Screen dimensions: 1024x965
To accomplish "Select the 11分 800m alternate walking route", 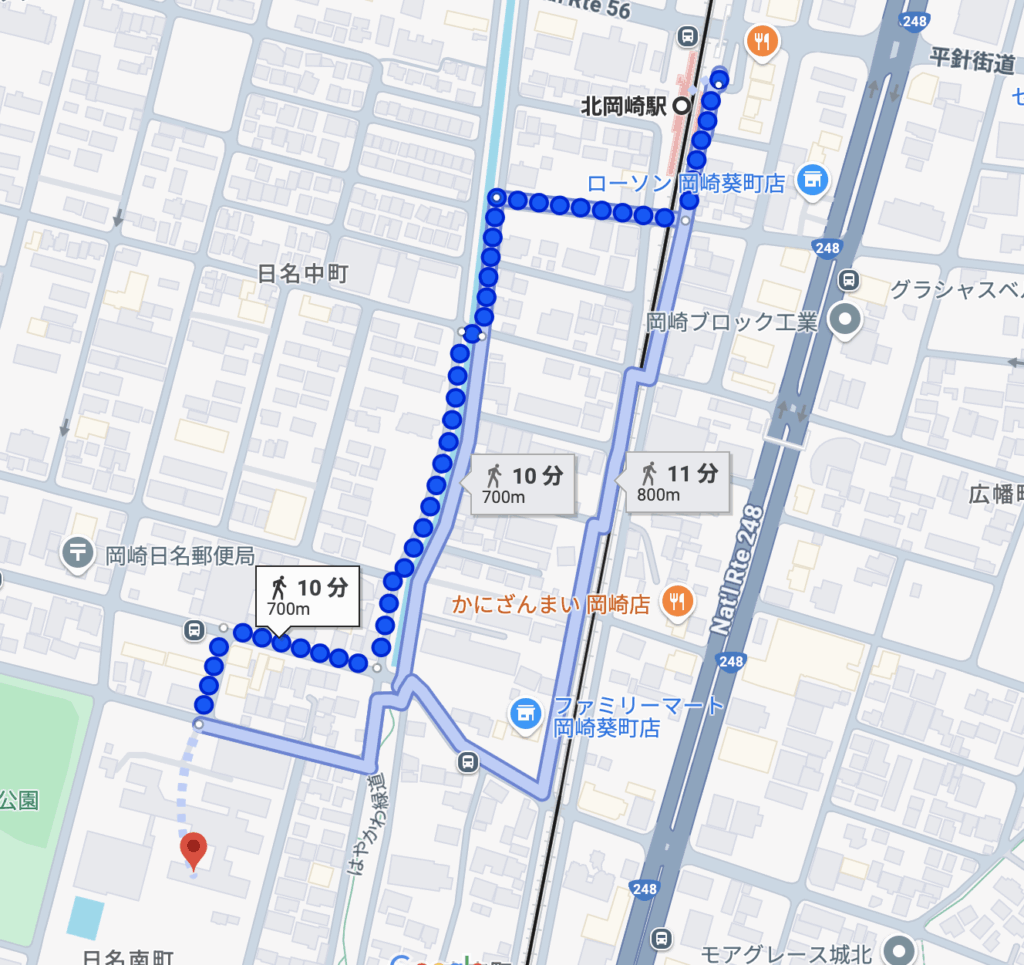I will (x=673, y=482).
